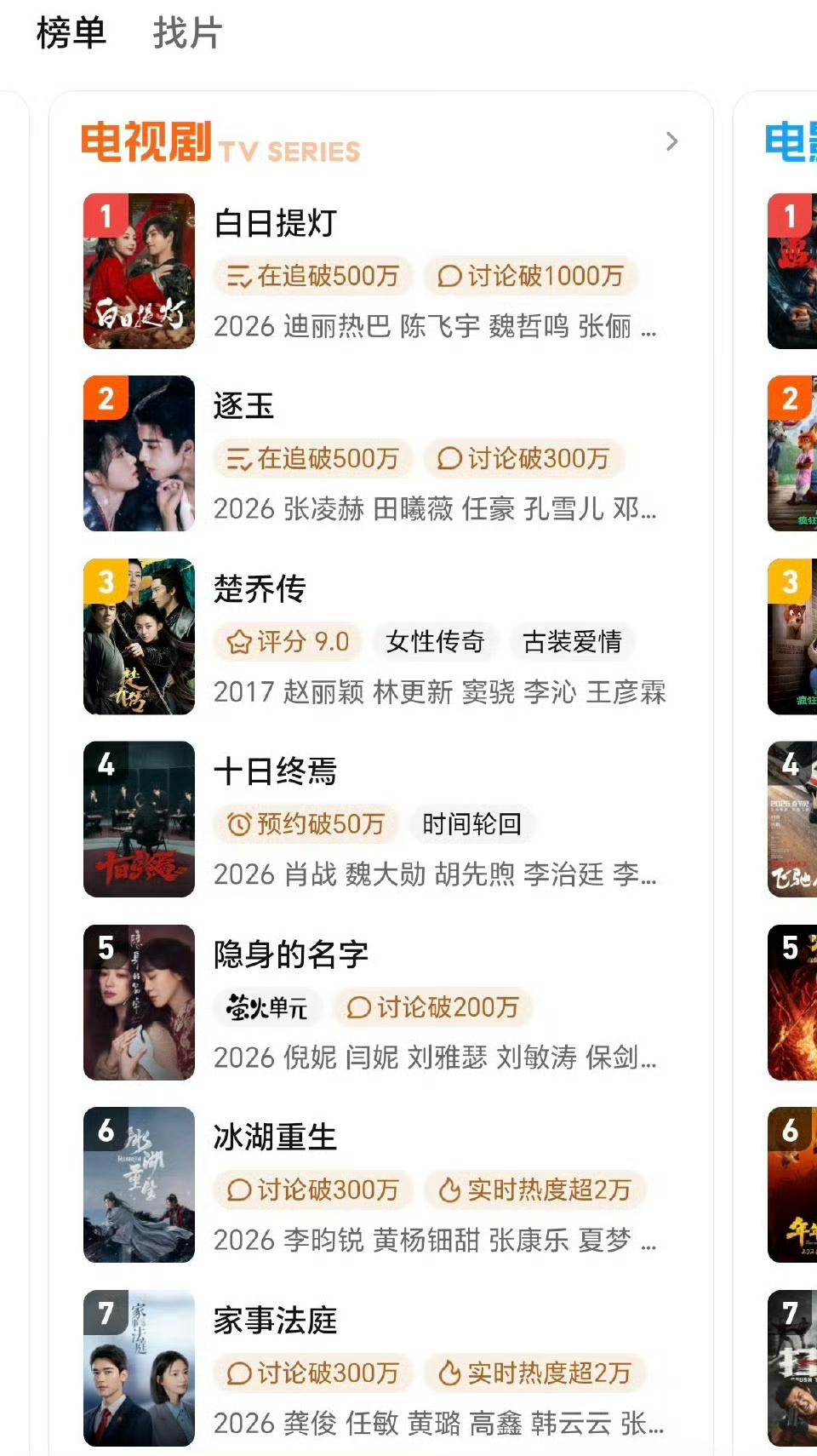The width and height of the screenshot is (817, 1456).
Task: Click the clock icon on 十日终焉's 预约破50万 badge
Action: (x=242, y=824)
